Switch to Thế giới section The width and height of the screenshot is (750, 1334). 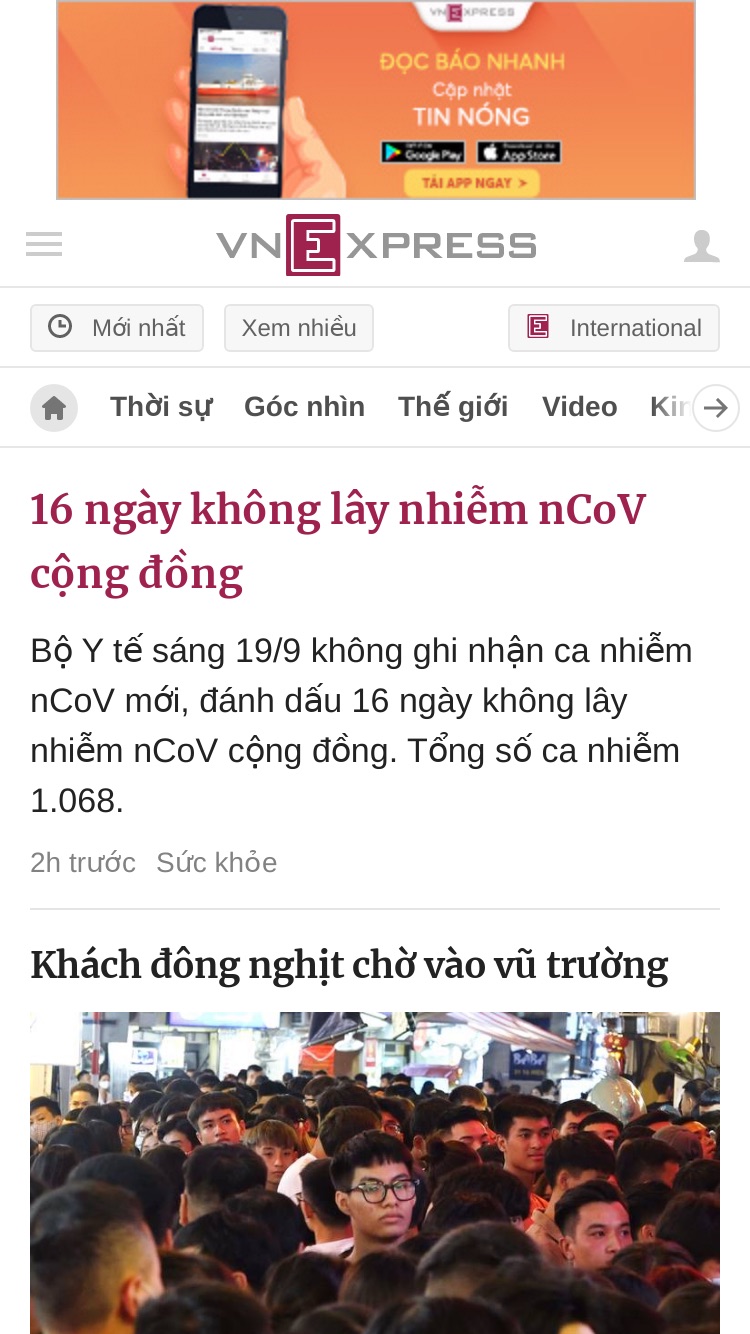(x=453, y=407)
